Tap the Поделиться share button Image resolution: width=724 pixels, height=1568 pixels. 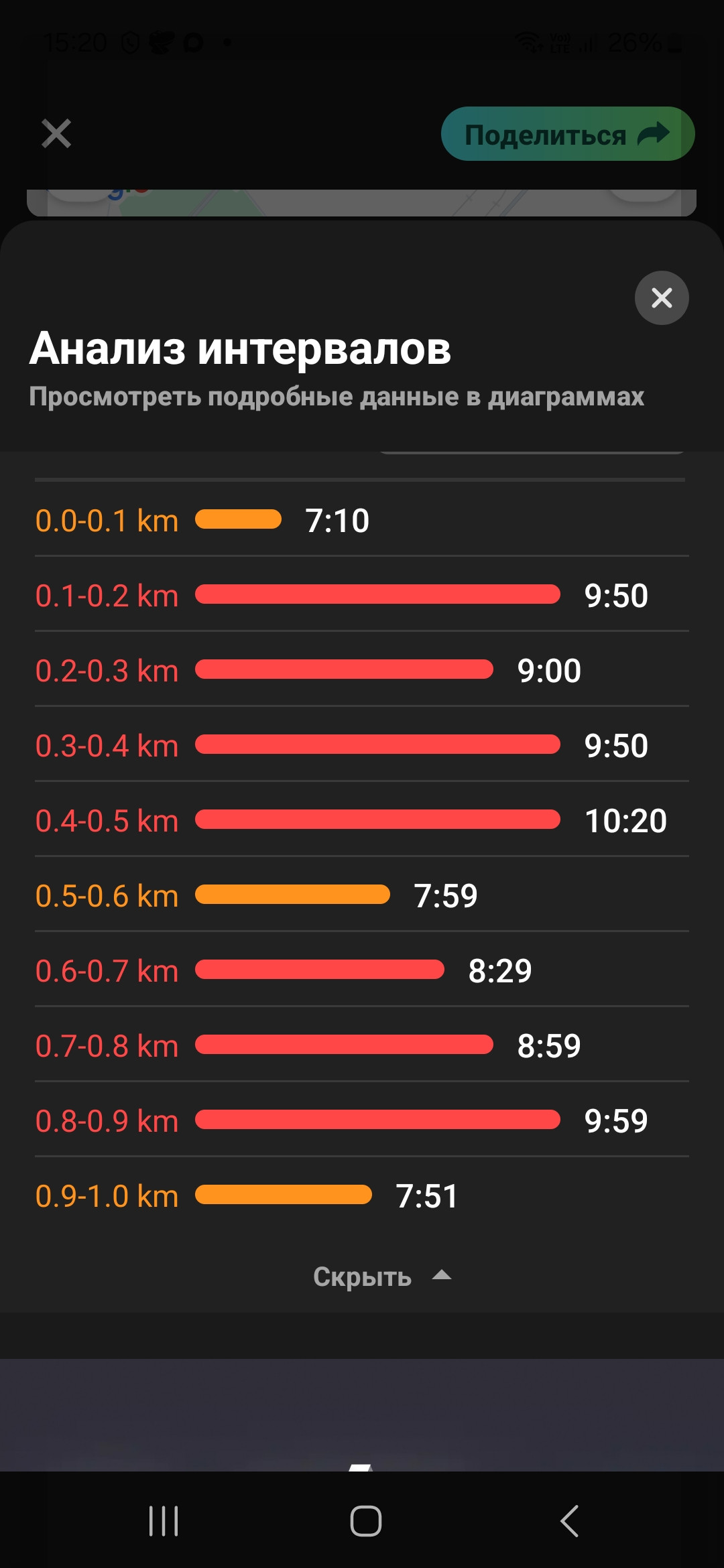[x=568, y=134]
